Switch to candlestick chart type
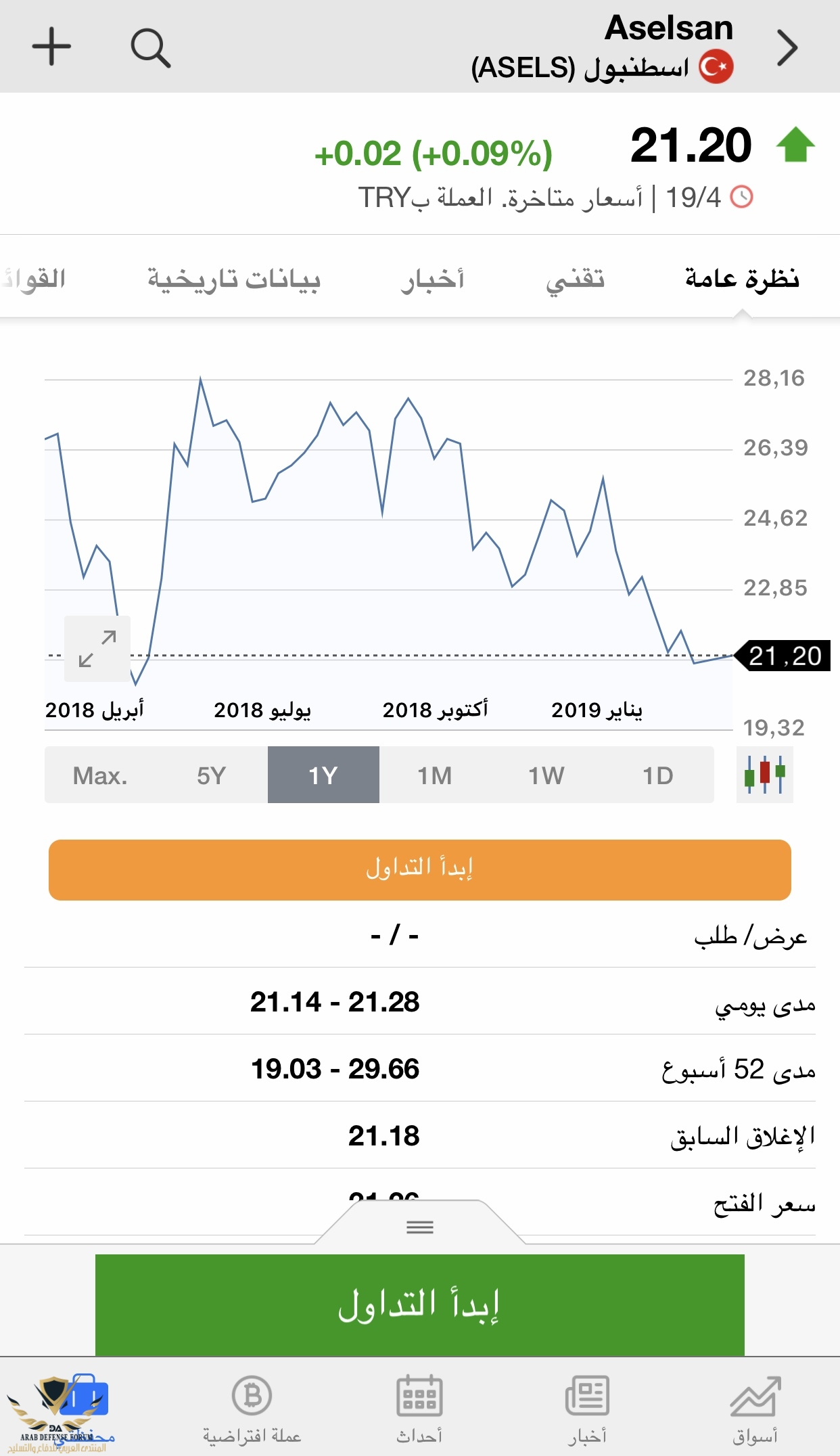Image resolution: width=840 pixels, height=1456 pixels. 764,775
